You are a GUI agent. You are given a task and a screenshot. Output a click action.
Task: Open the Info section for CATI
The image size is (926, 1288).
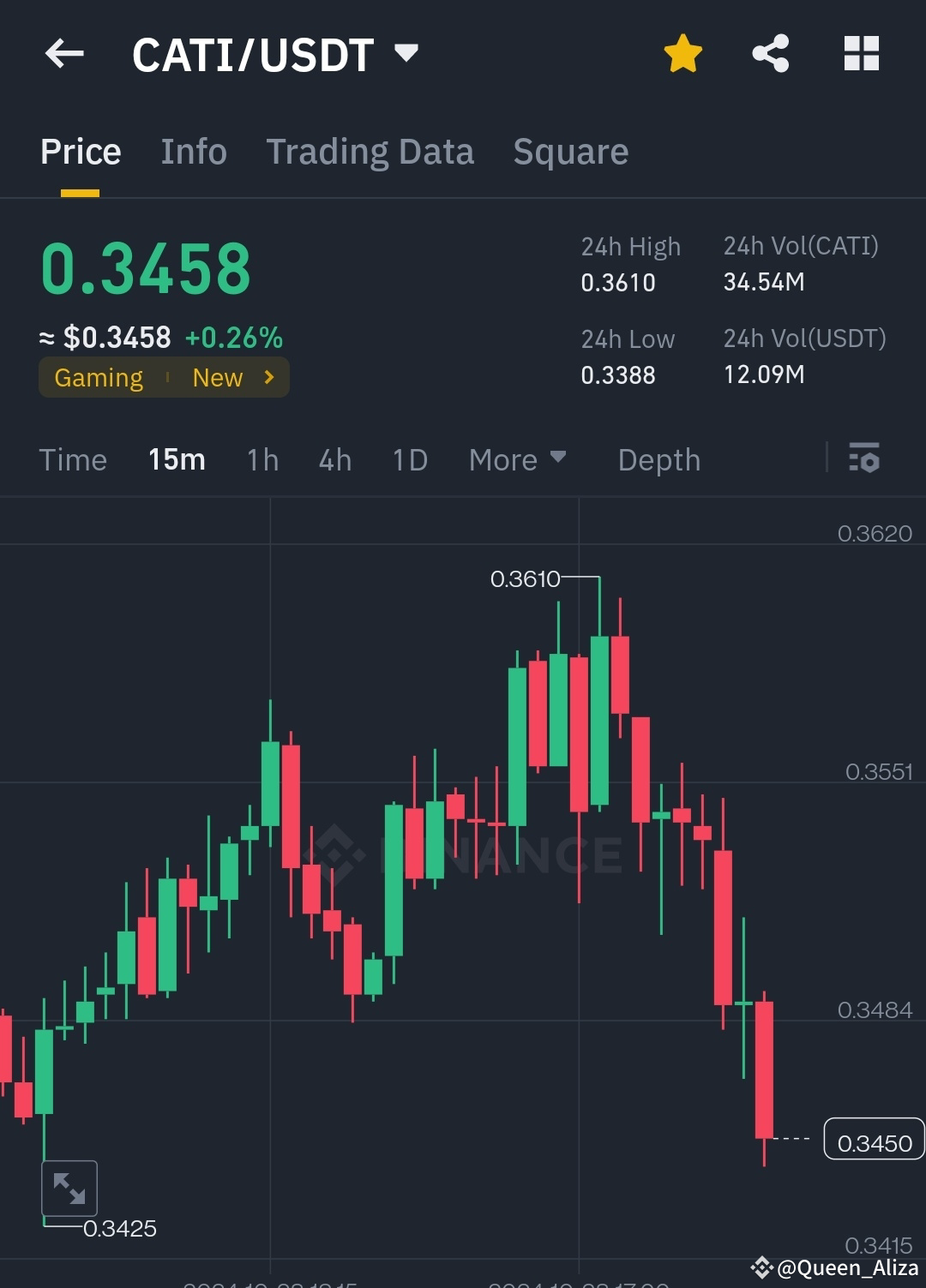[x=193, y=152]
